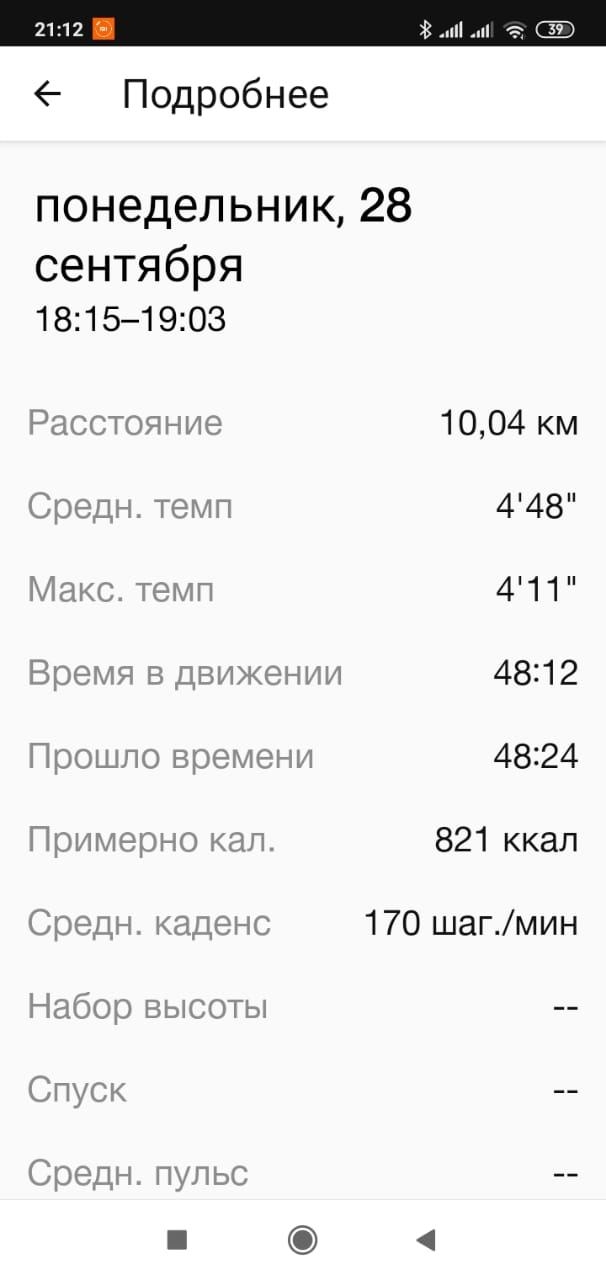Tap the system home button
Viewport: 606px width, 1280px height.
tap(302, 1240)
